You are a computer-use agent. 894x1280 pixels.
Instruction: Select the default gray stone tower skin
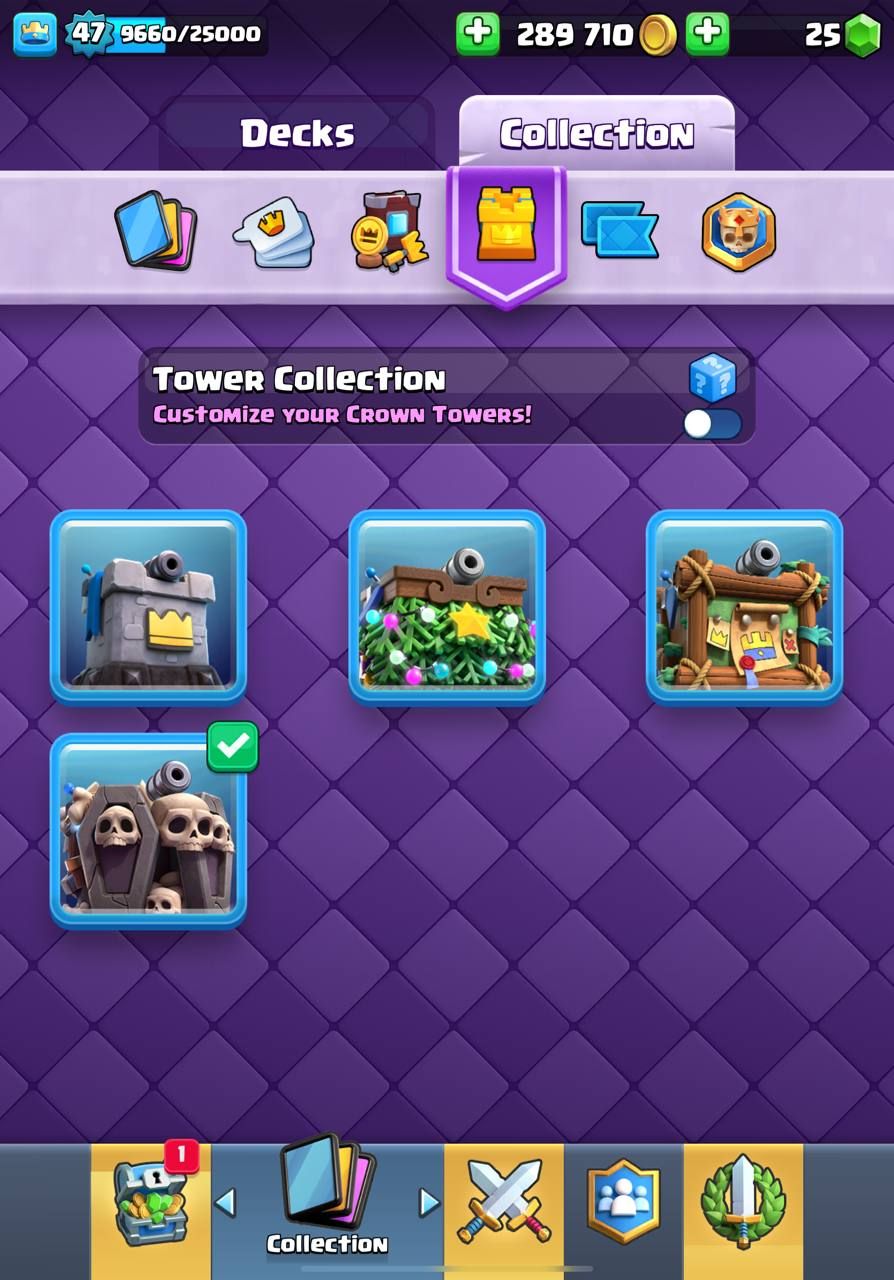(148, 606)
